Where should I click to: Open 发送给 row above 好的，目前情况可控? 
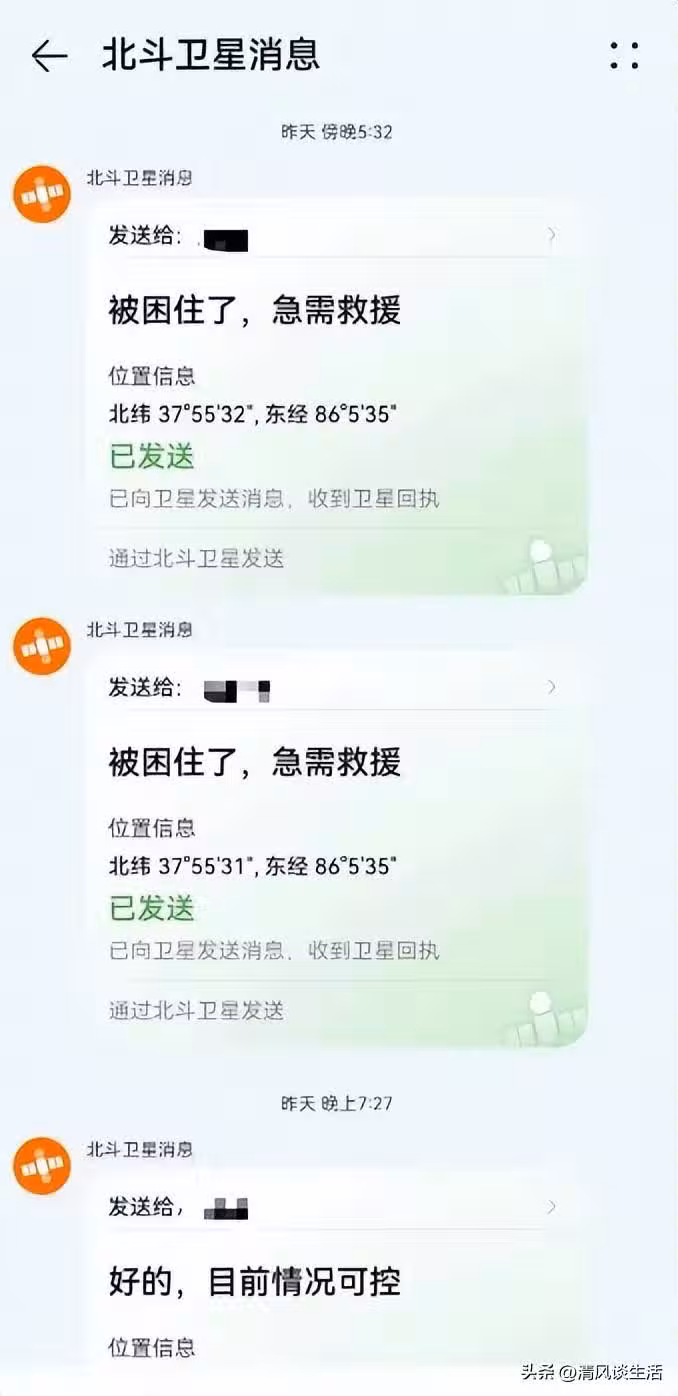[x=332, y=1207]
